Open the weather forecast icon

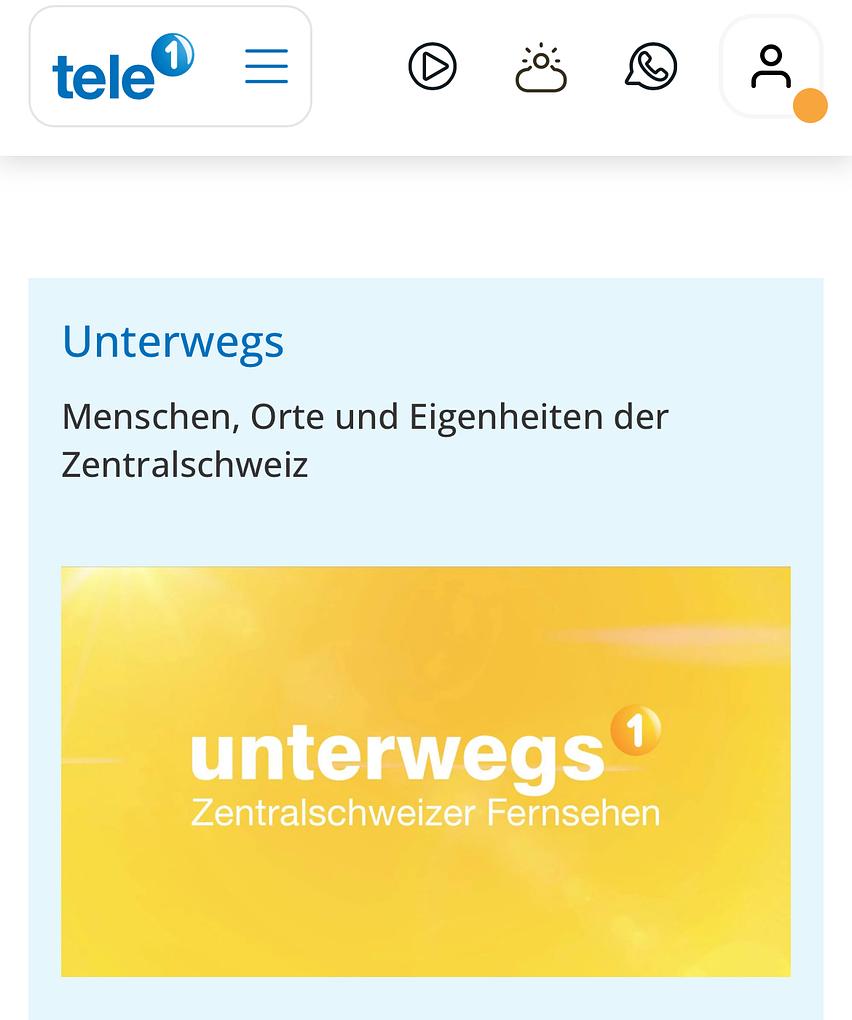pyautogui.click(x=541, y=67)
